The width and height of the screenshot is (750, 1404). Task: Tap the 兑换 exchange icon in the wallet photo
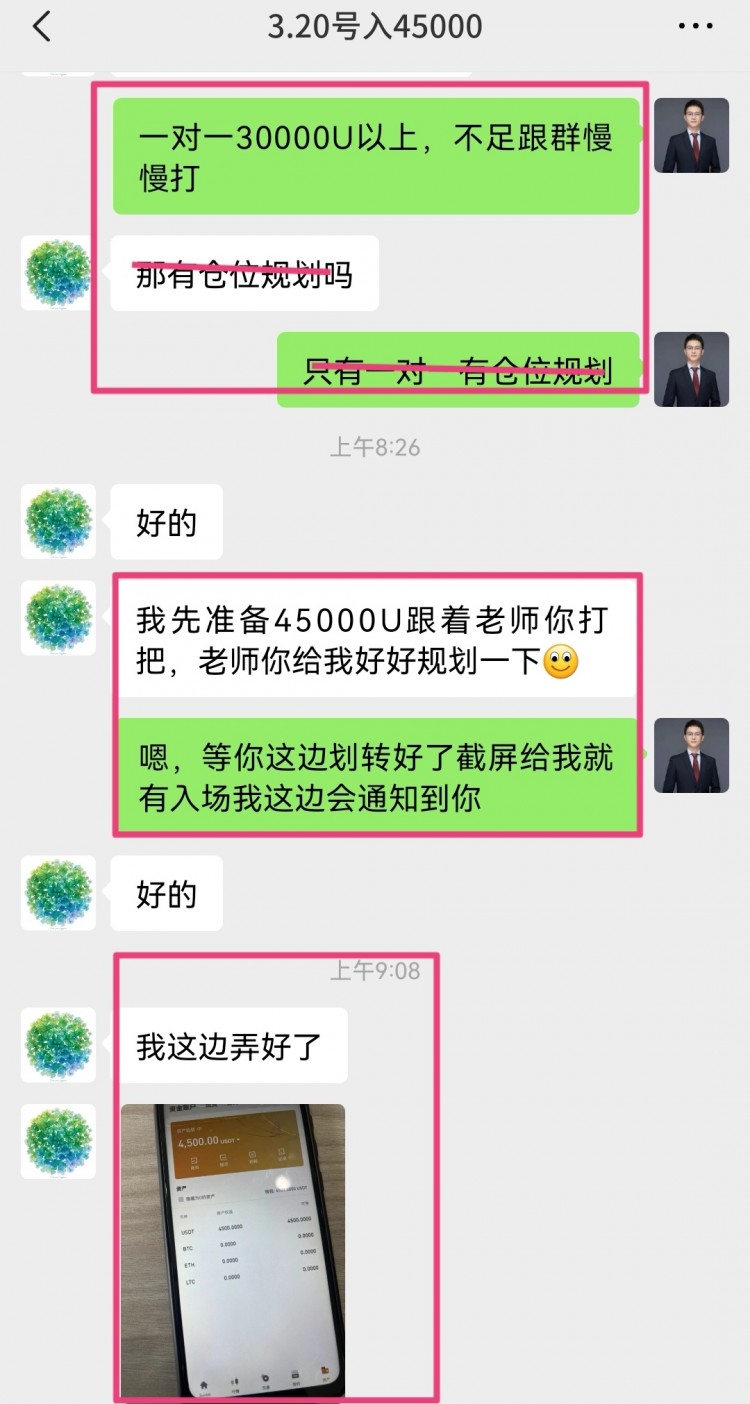pos(251,1155)
